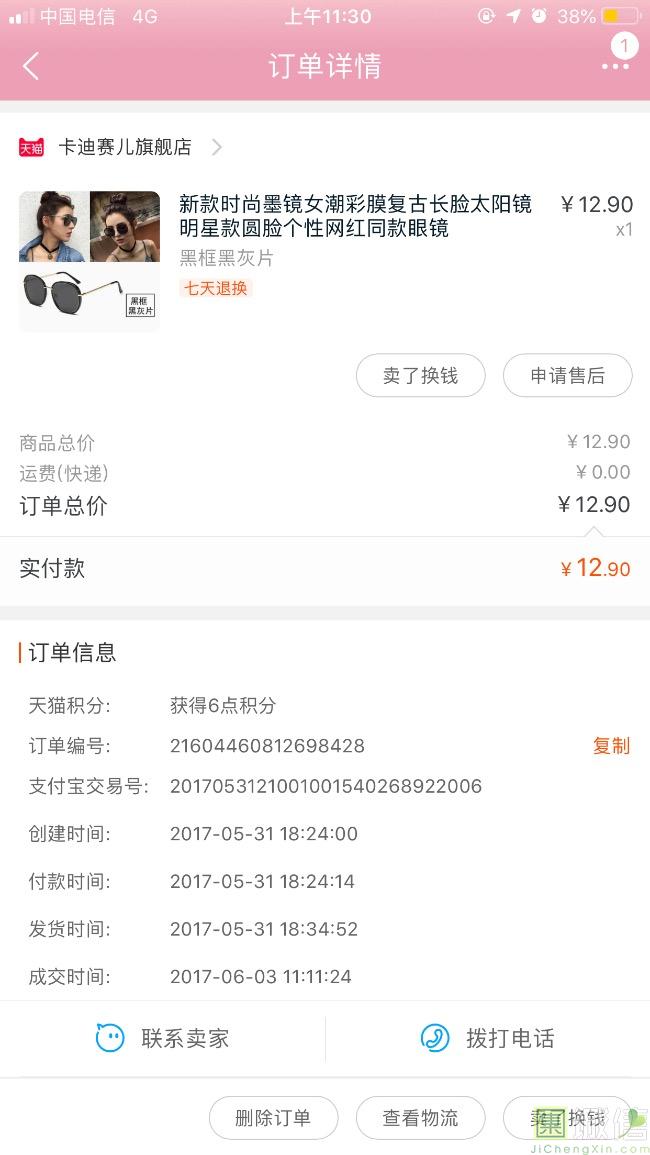Screen dimensions: 650x1155
Task: Tap 删除订单 to delete this order
Action: [273, 1118]
